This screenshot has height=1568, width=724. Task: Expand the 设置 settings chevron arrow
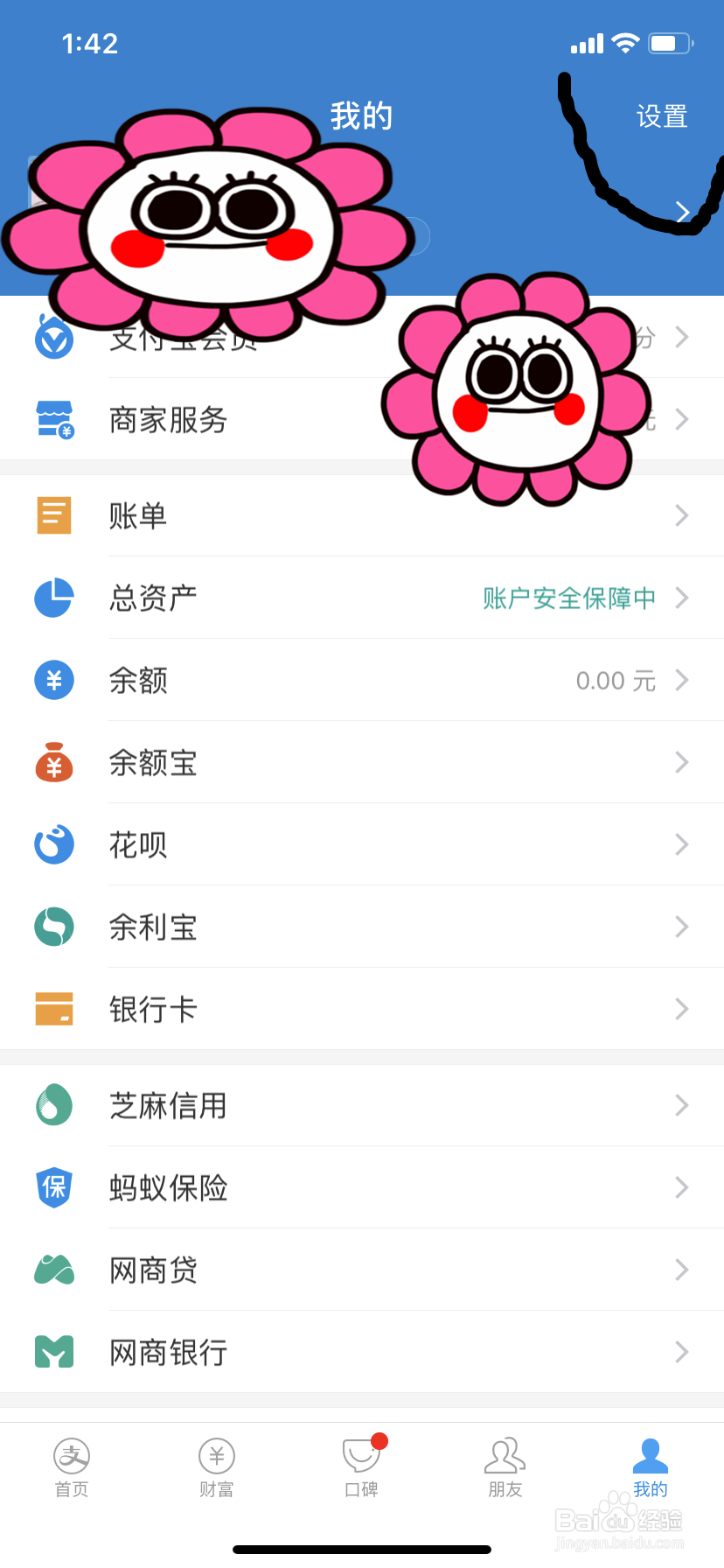coord(683,212)
